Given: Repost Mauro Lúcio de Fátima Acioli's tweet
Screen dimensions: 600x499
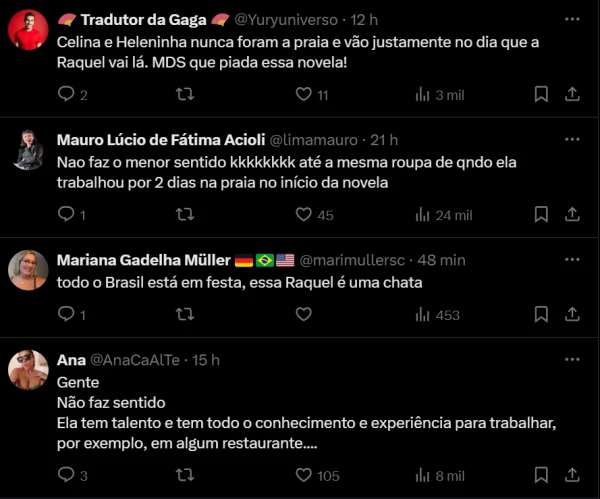Looking at the screenshot, I should point(185,214).
